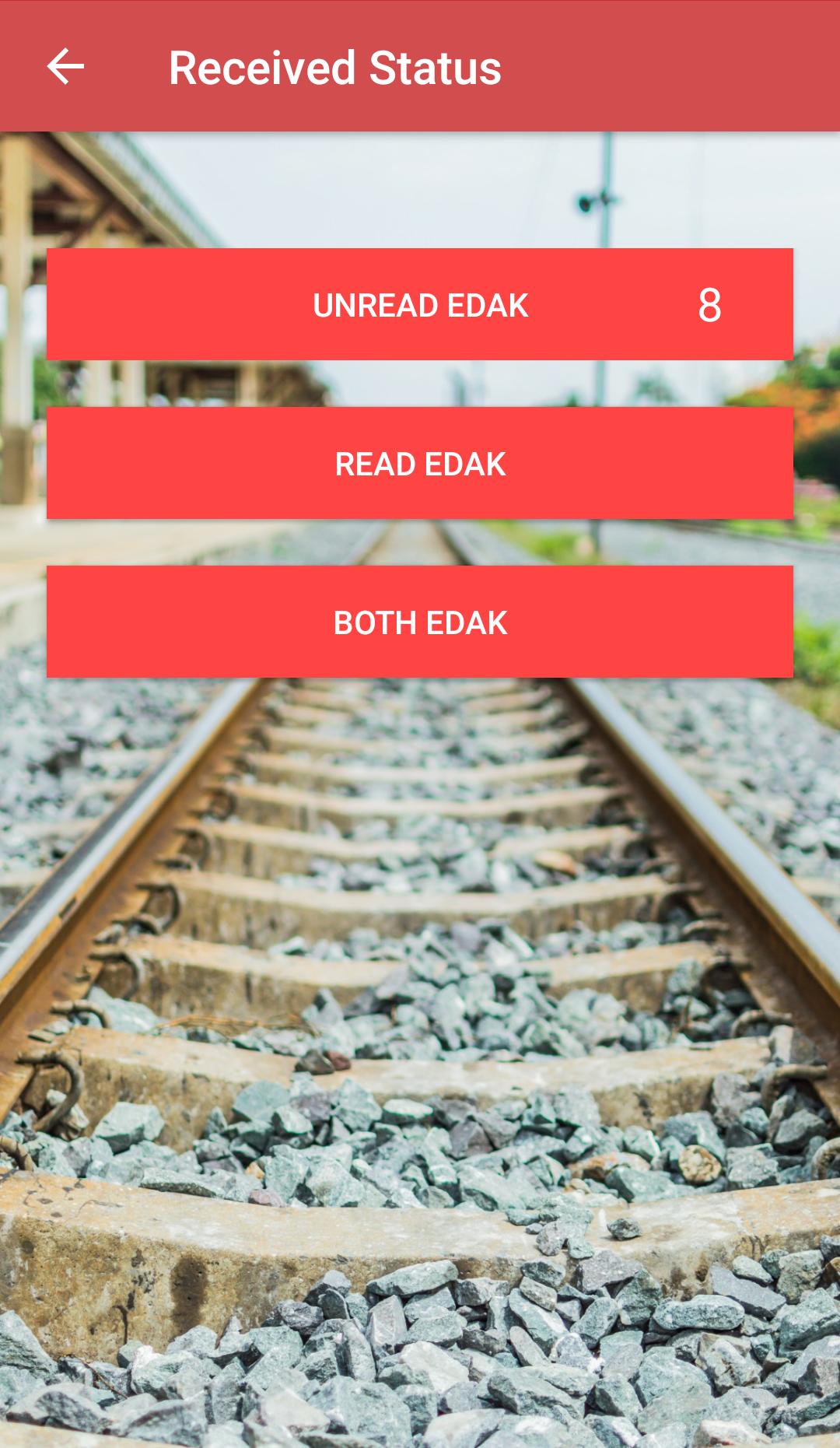Select the Both Edak button
840x1448 pixels.
(420, 622)
